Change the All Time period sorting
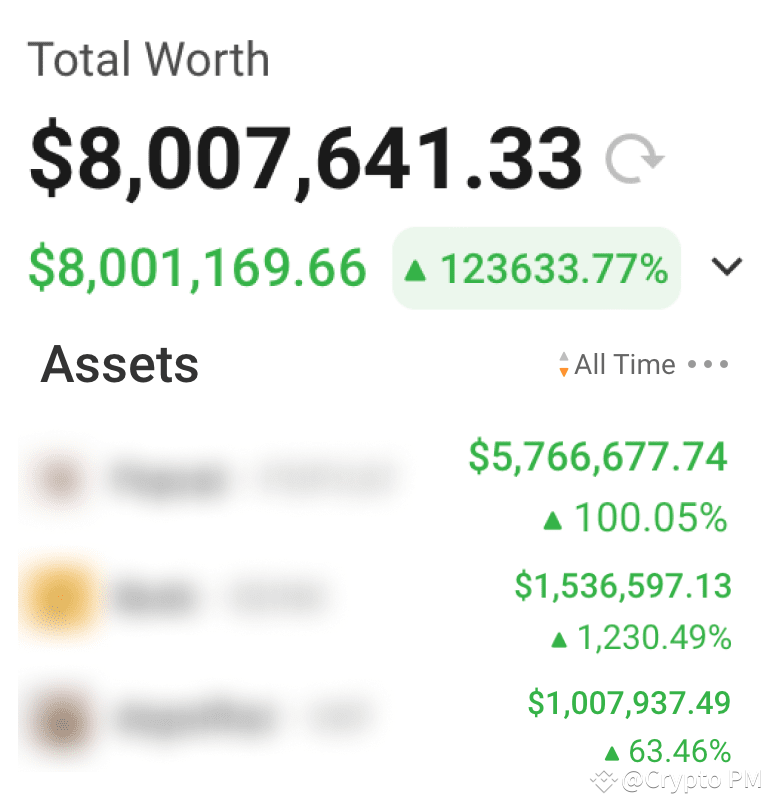 617,365
